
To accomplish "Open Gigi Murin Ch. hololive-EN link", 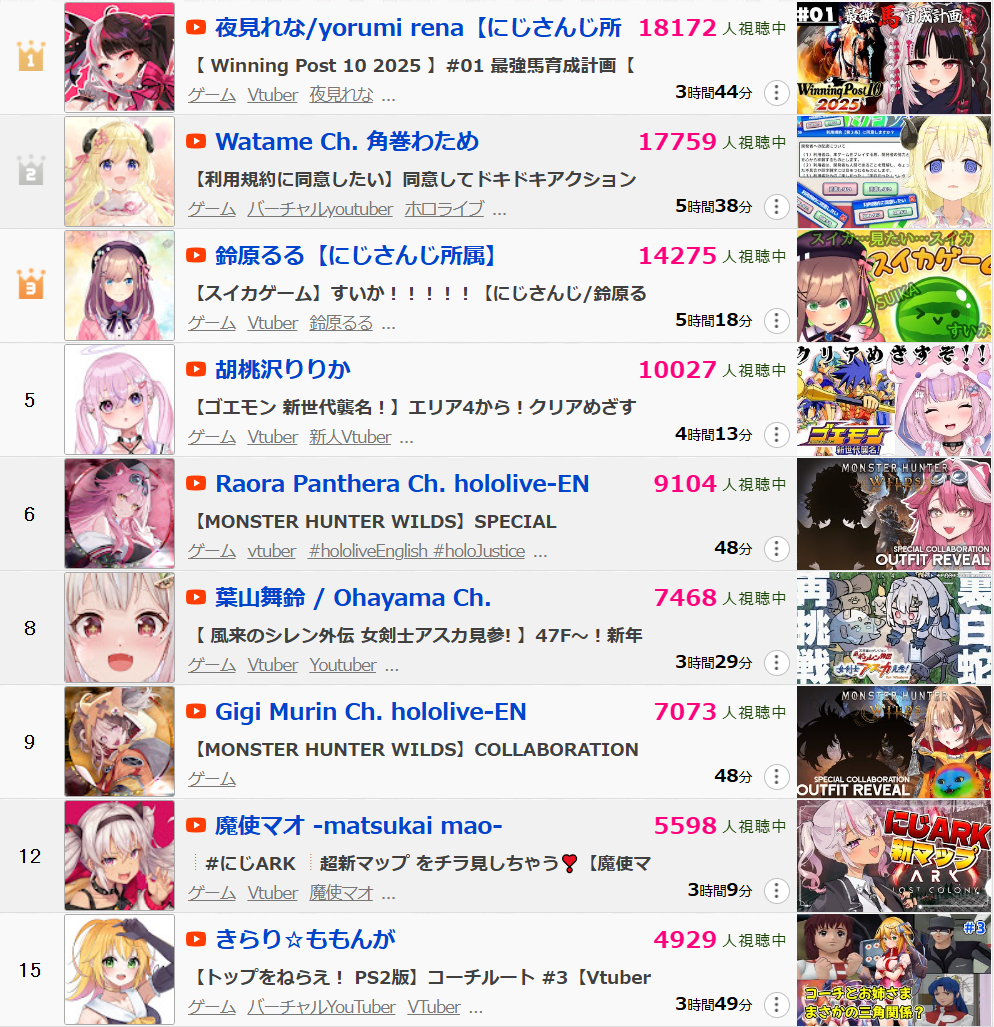I will click(x=371, y=712).
